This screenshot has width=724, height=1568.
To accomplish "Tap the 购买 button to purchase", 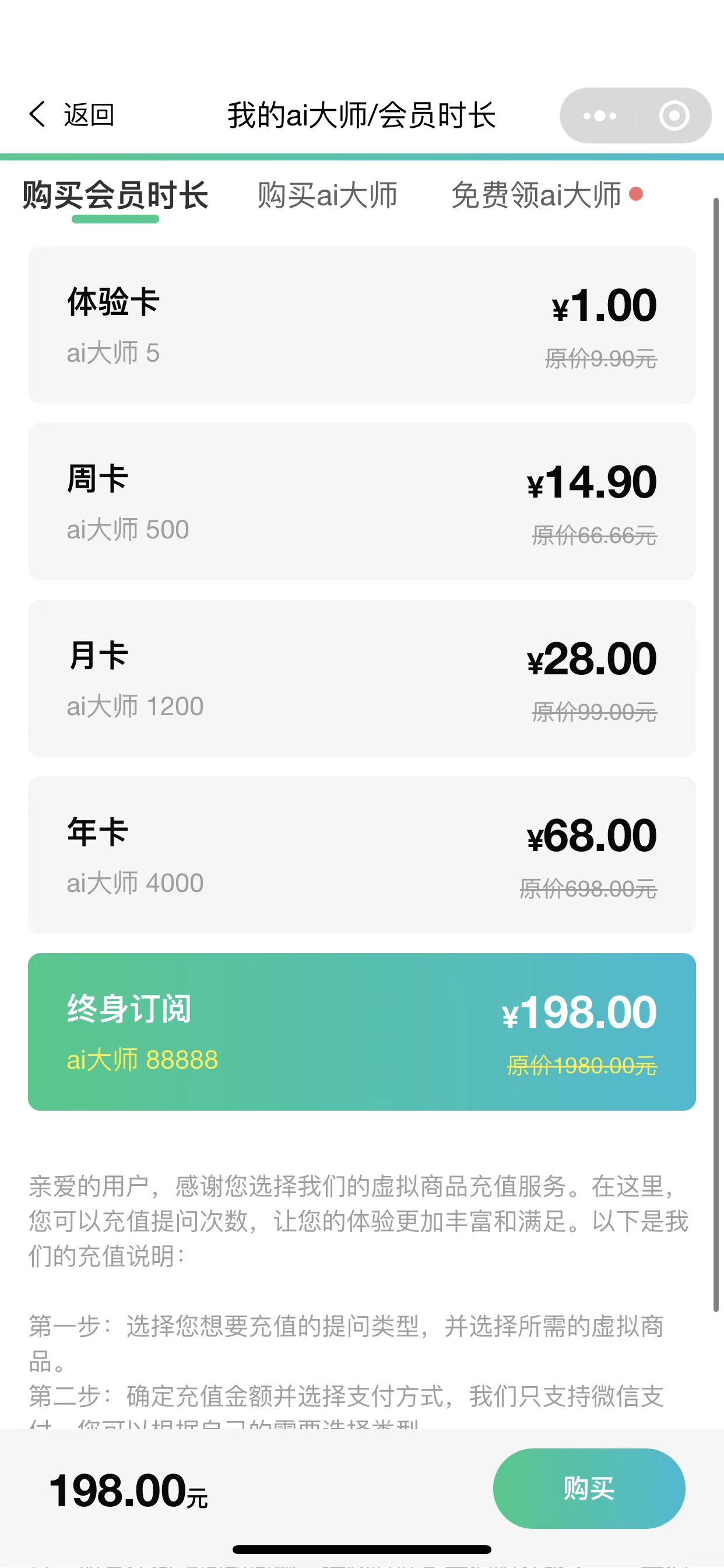I will 589,1488.
